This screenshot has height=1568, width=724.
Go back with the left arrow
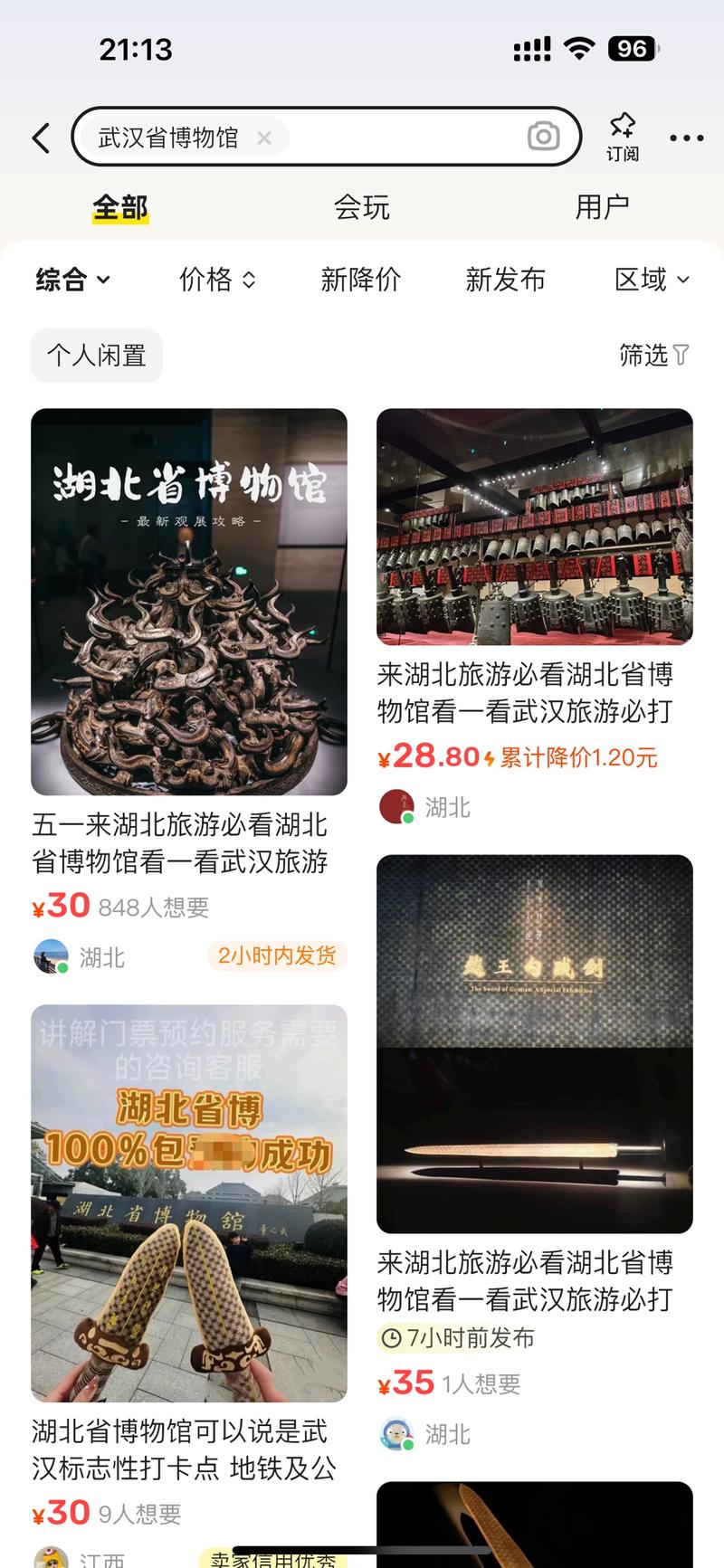point(40,137)
